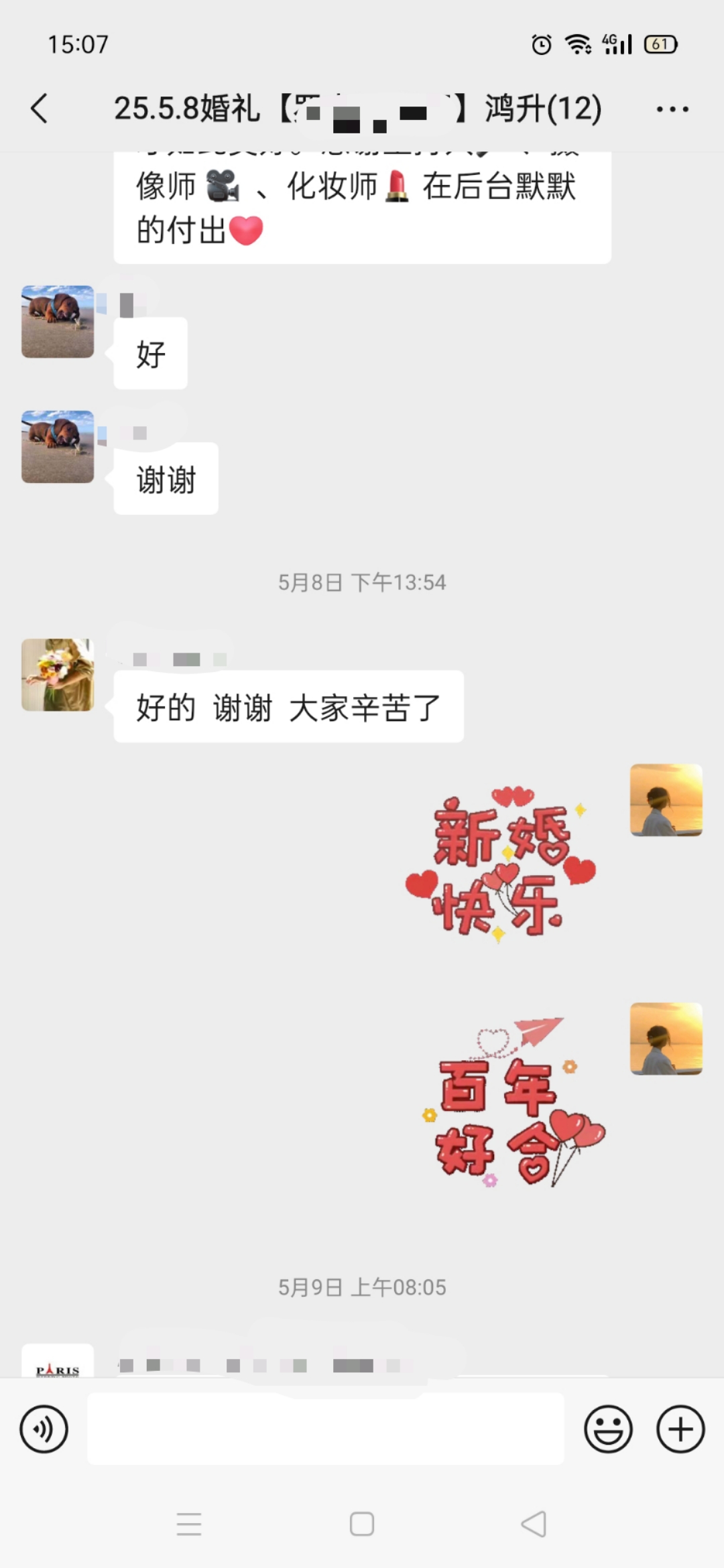724x1568 pixels.
Task: Open the emoji sticker panel
Action: tap(609, 1429)
